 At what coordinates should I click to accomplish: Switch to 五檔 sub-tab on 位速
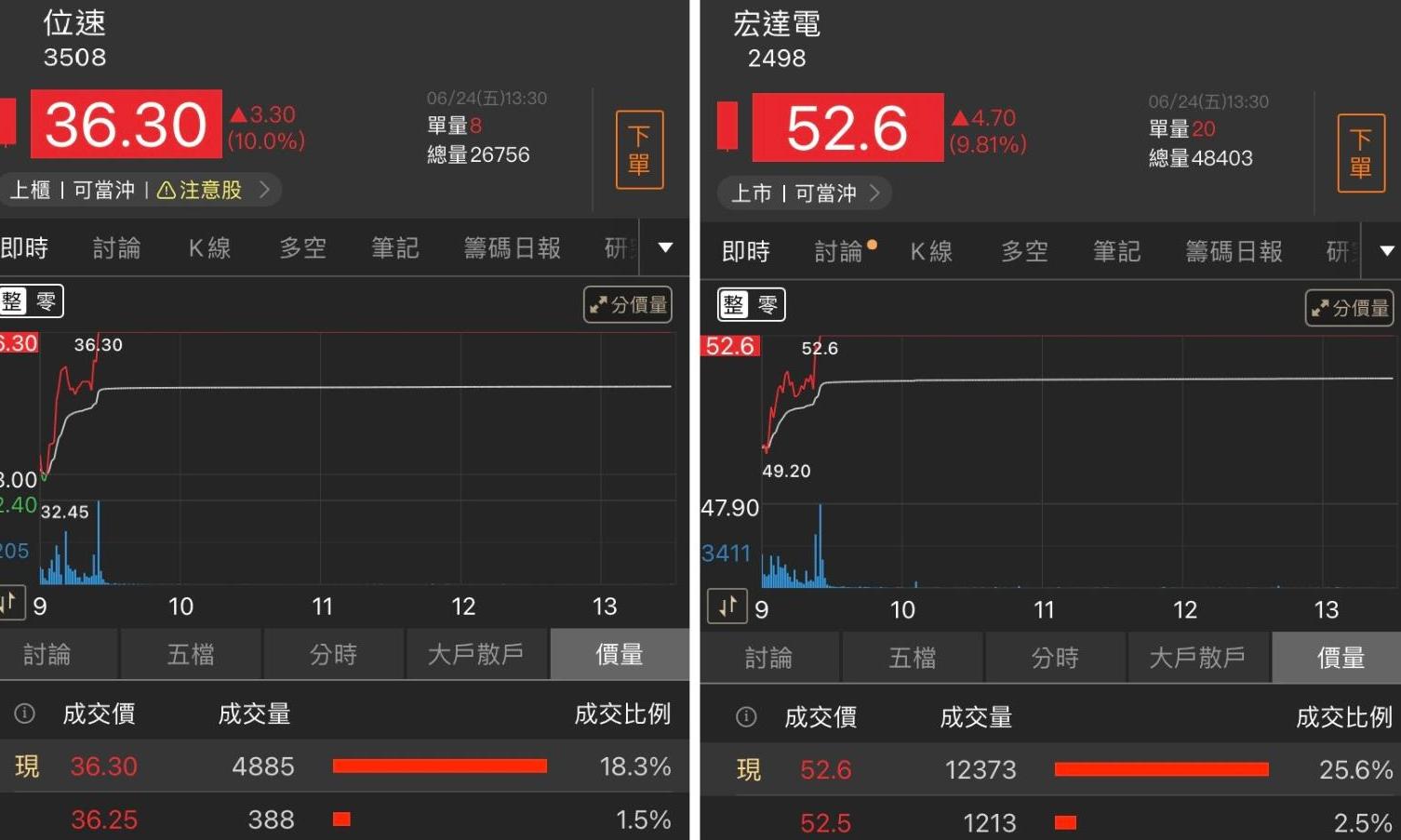coord(191,655)
